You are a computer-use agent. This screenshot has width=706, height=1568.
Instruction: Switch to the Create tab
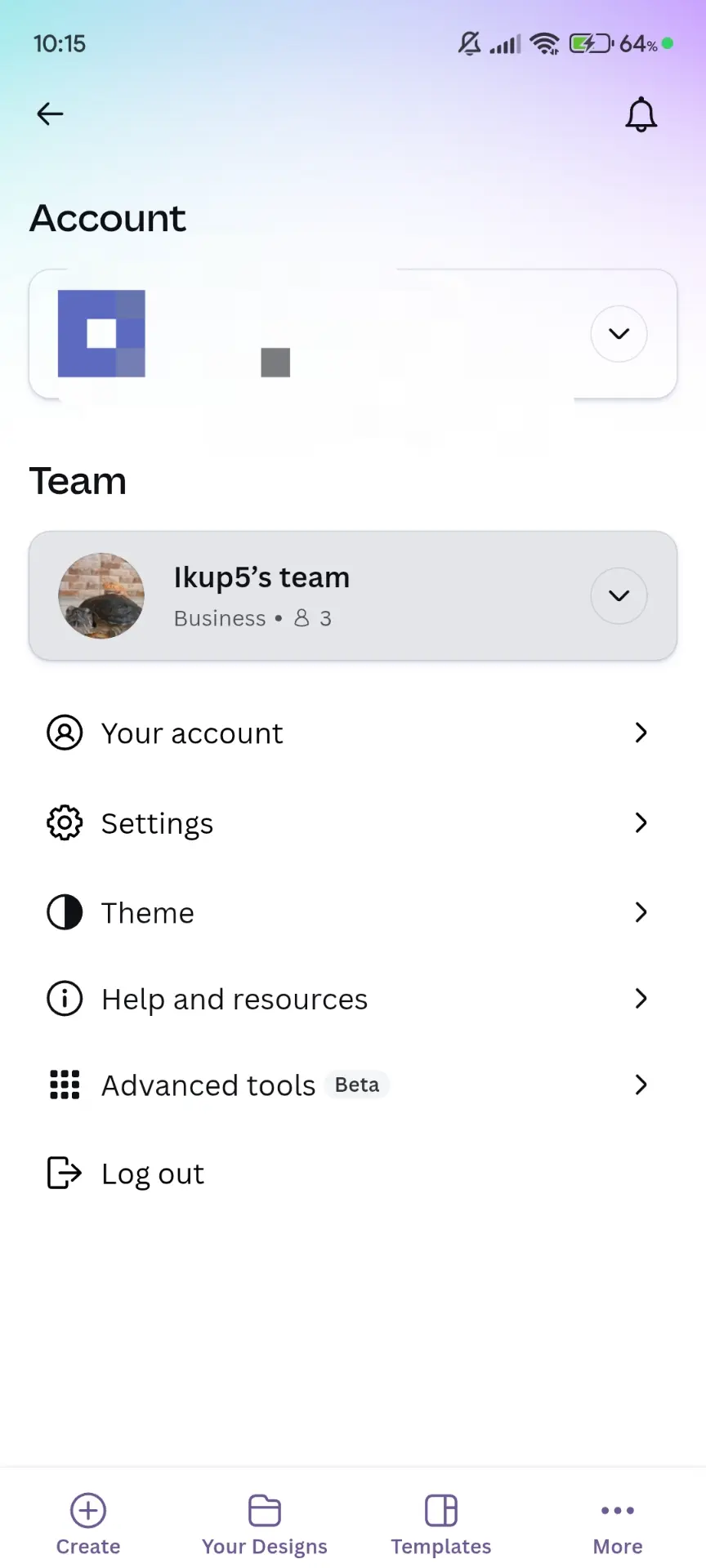pyautogui.click(x=88, y=1524)
